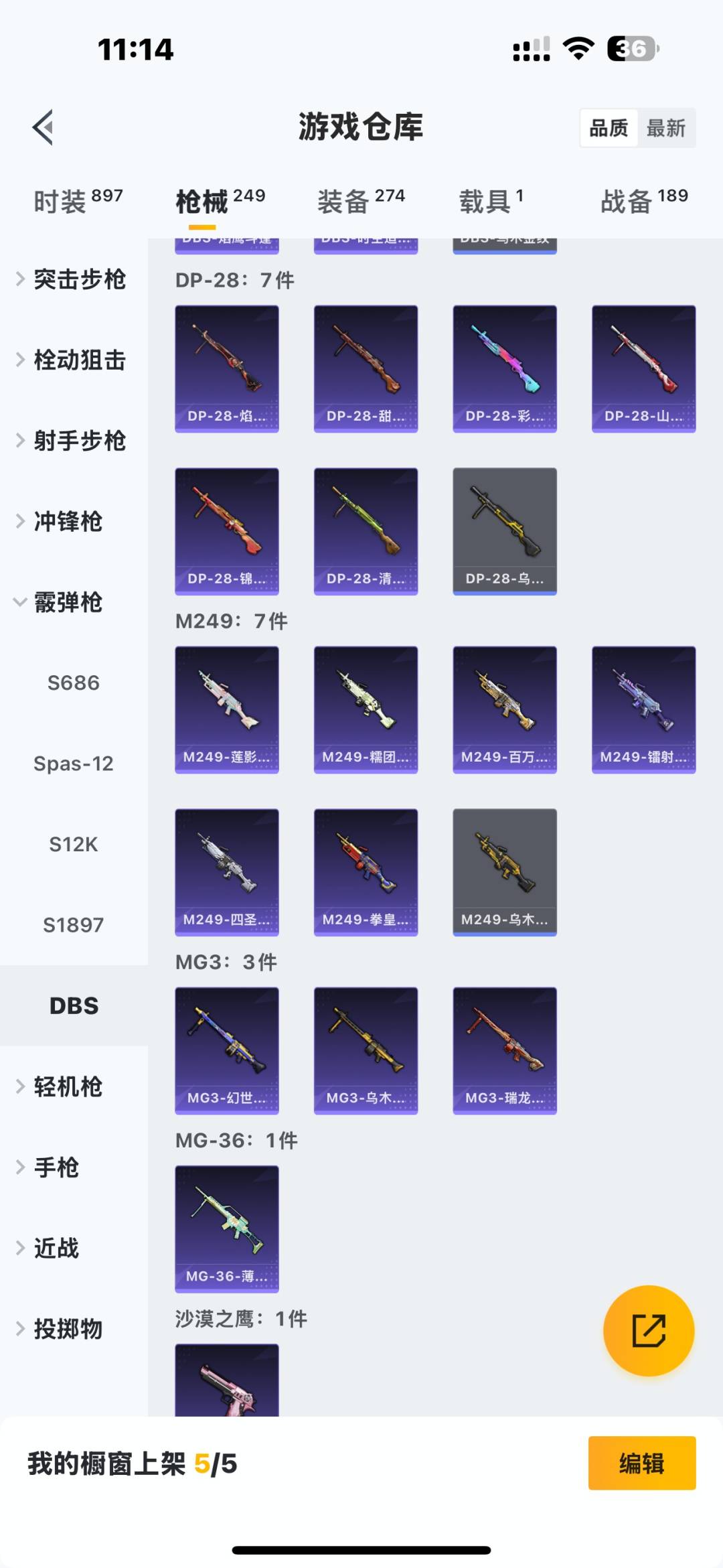The width and height of the screenshot is (723, 1568).
Task: Sort the warehouse by 最新
Action: (665, 128)
